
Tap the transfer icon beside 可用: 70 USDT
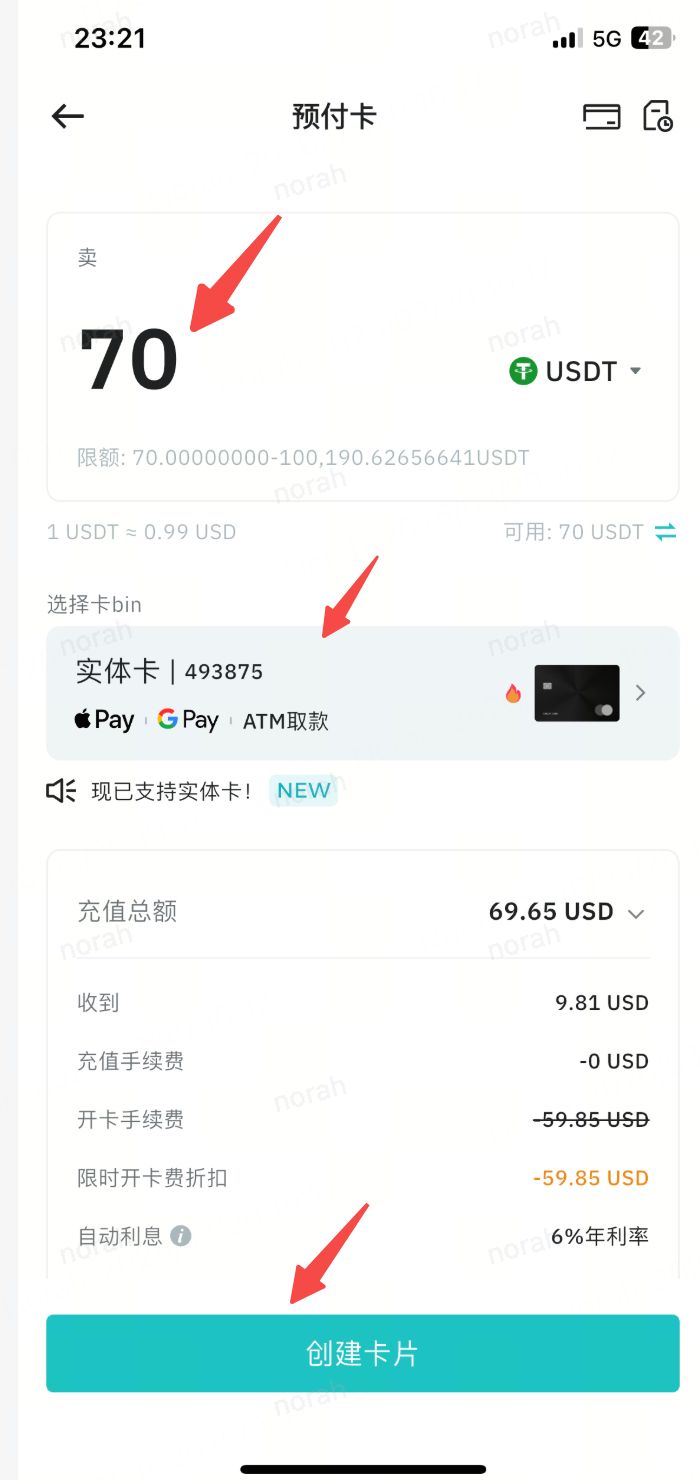(x=665, y=532)
